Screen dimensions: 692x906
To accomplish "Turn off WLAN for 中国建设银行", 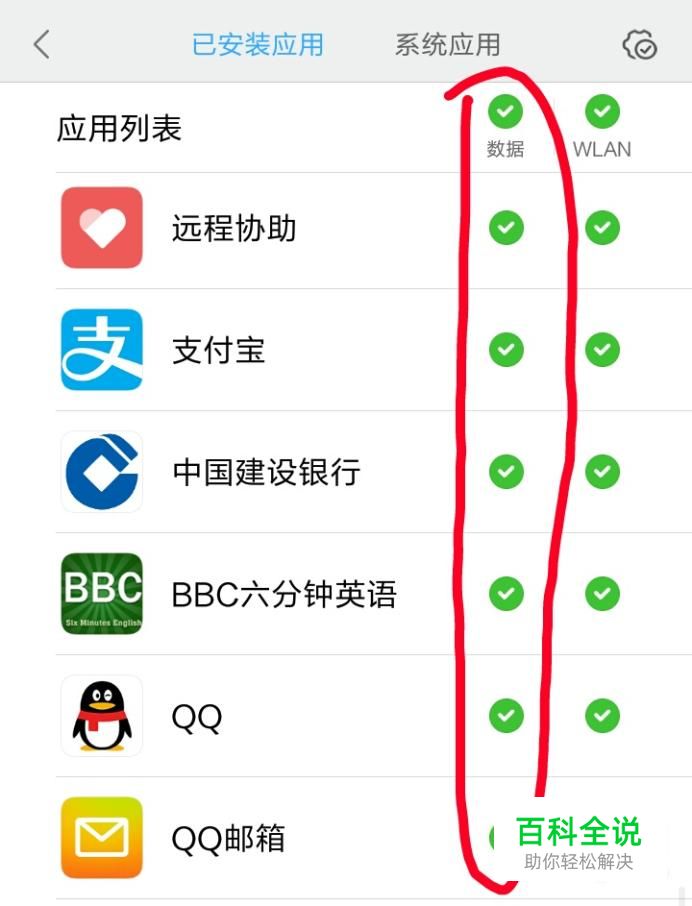I will (x=602, y=471).
